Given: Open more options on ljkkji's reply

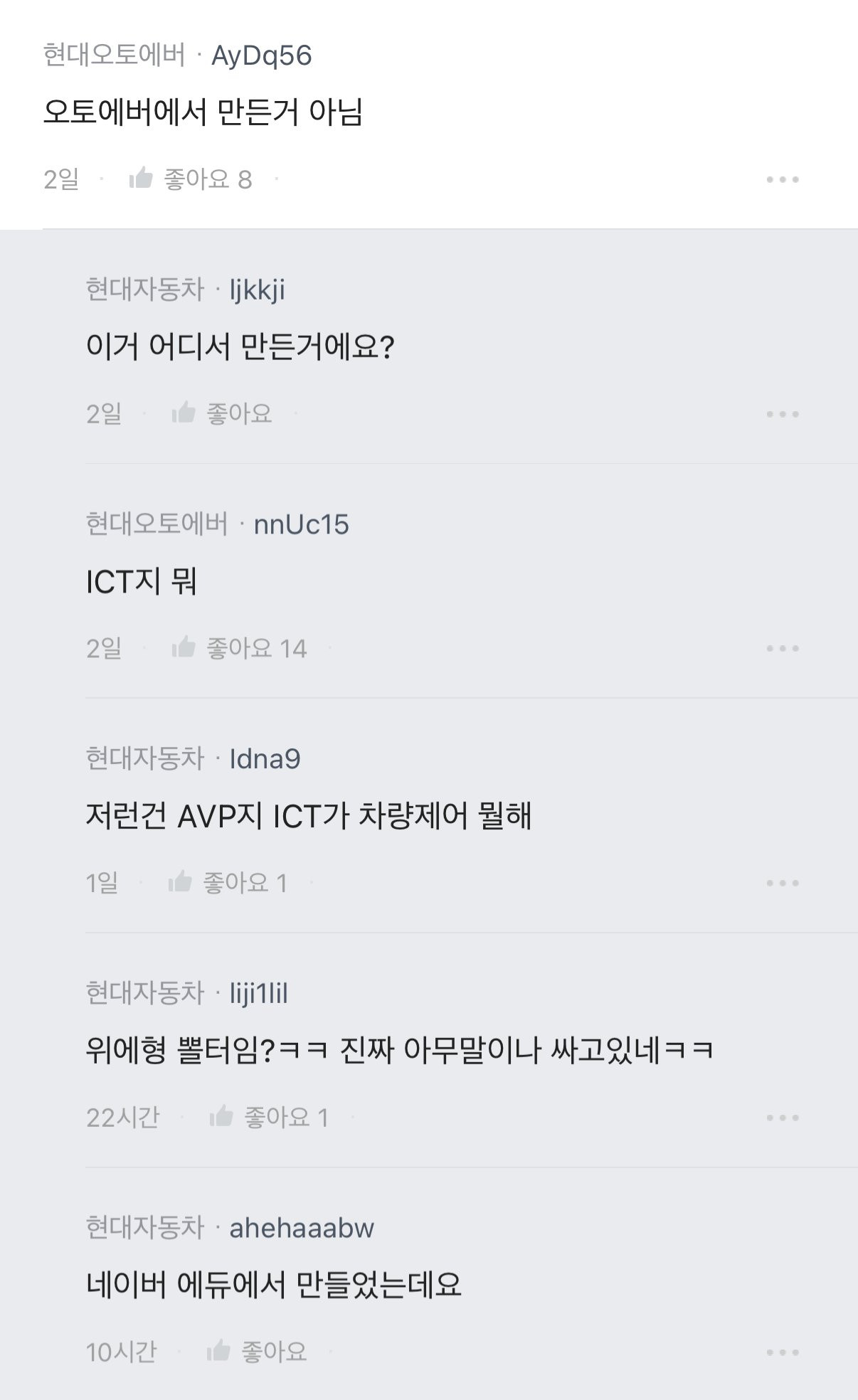Looking at the screenshot, I should [782, 413].
